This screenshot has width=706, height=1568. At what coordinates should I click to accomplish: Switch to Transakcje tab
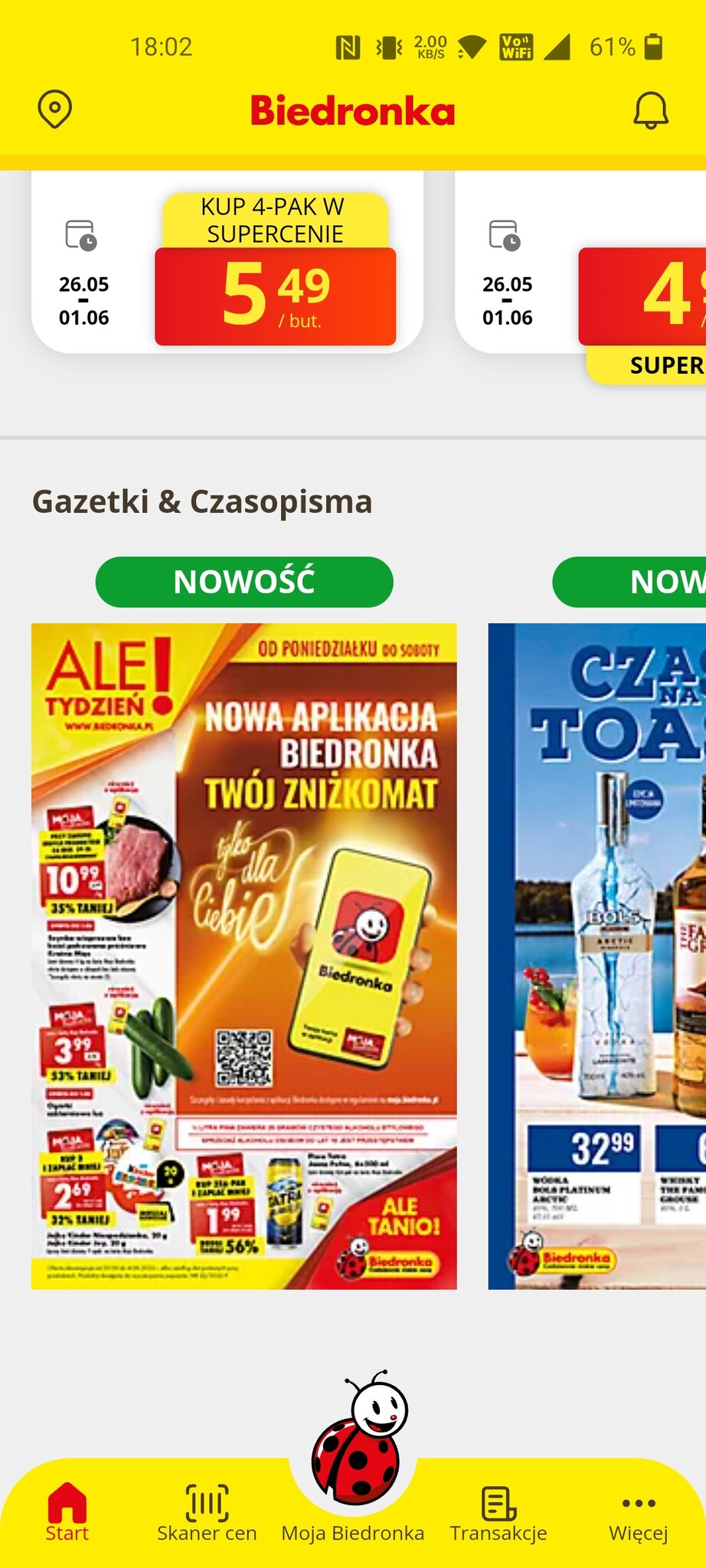coord(498,1513)
